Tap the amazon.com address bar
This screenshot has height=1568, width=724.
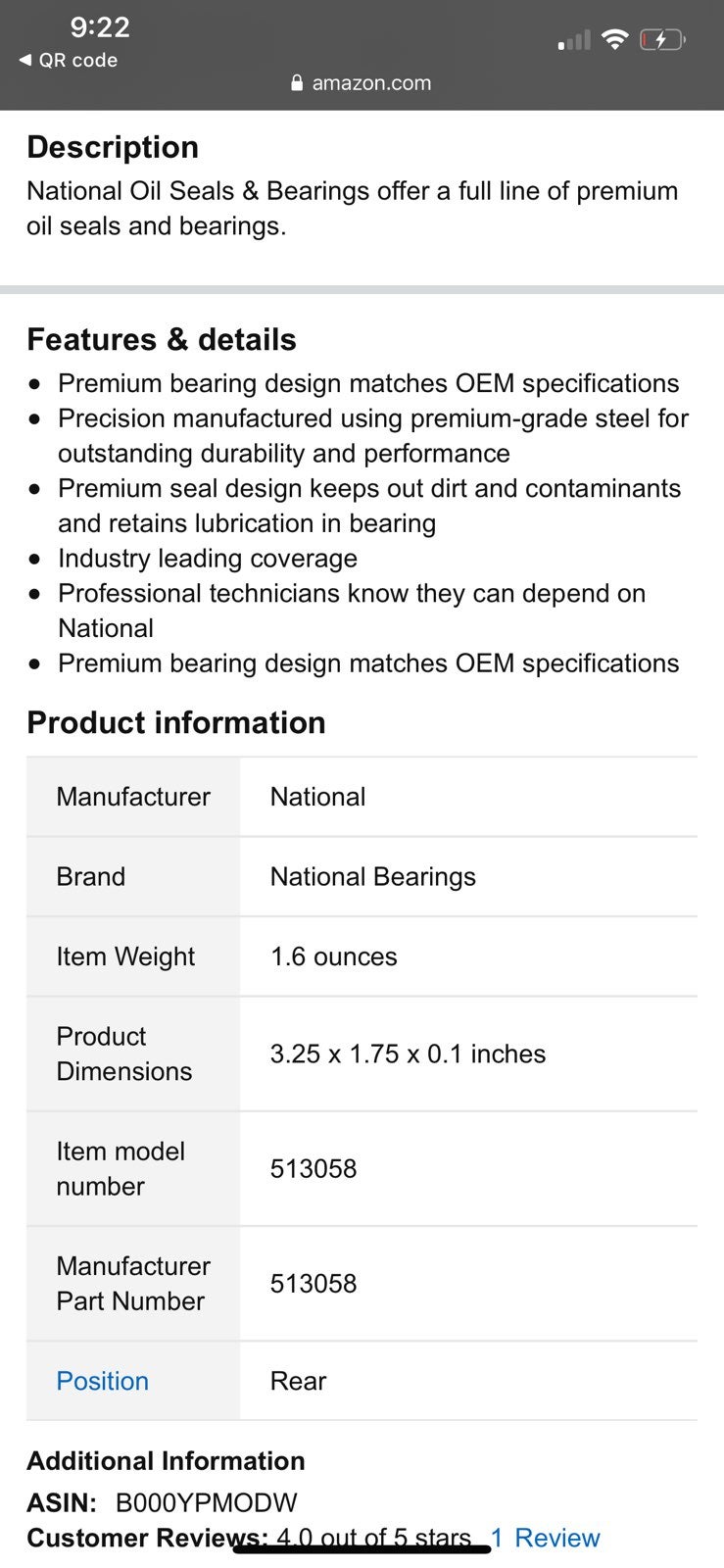362,83
